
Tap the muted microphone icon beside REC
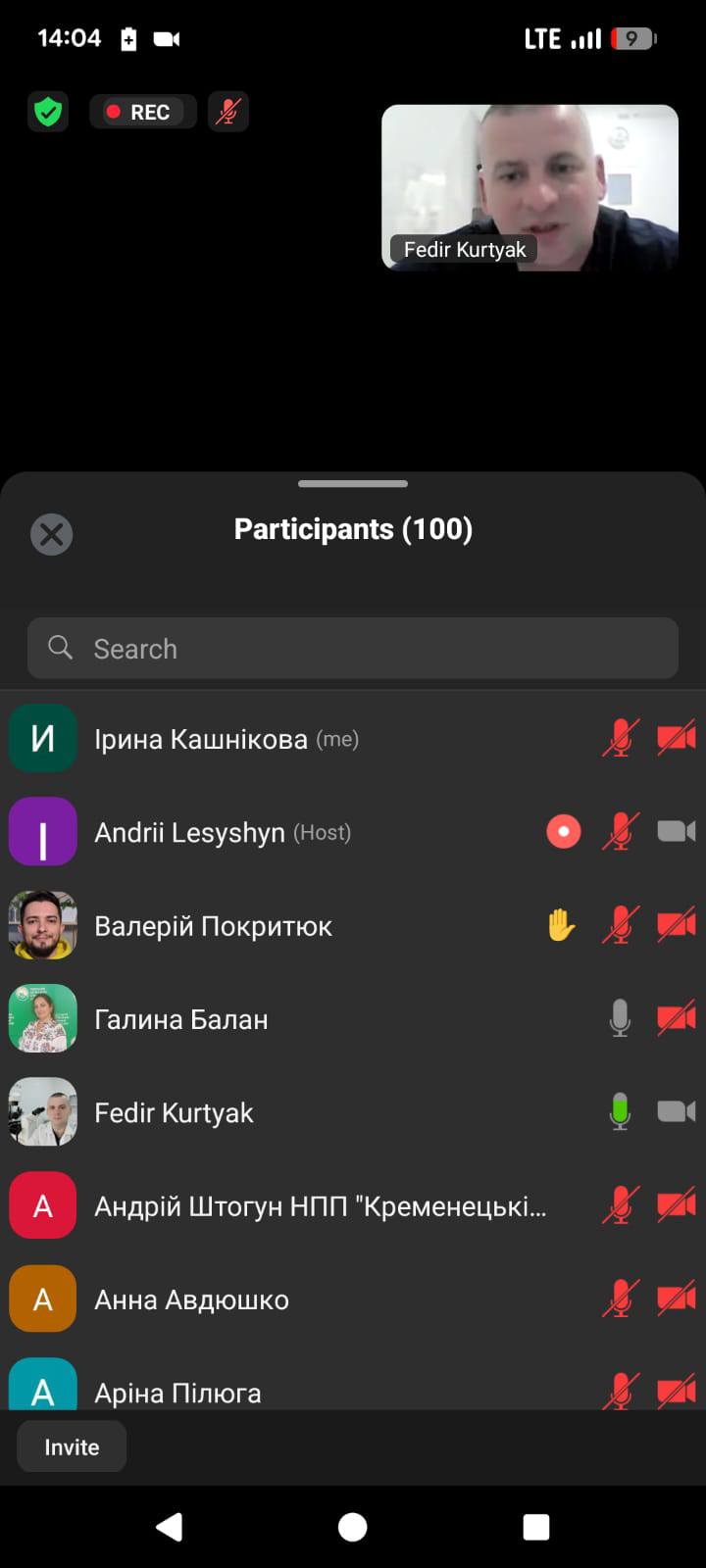[x=228, y=112]
